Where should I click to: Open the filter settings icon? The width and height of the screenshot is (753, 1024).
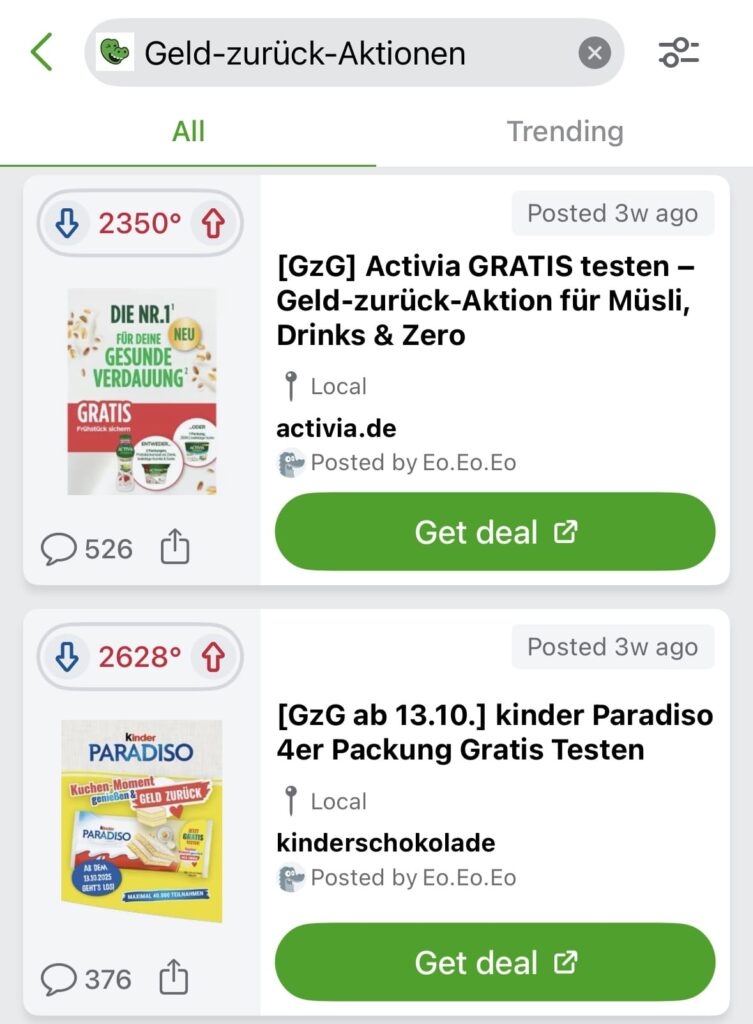[679, 52]
